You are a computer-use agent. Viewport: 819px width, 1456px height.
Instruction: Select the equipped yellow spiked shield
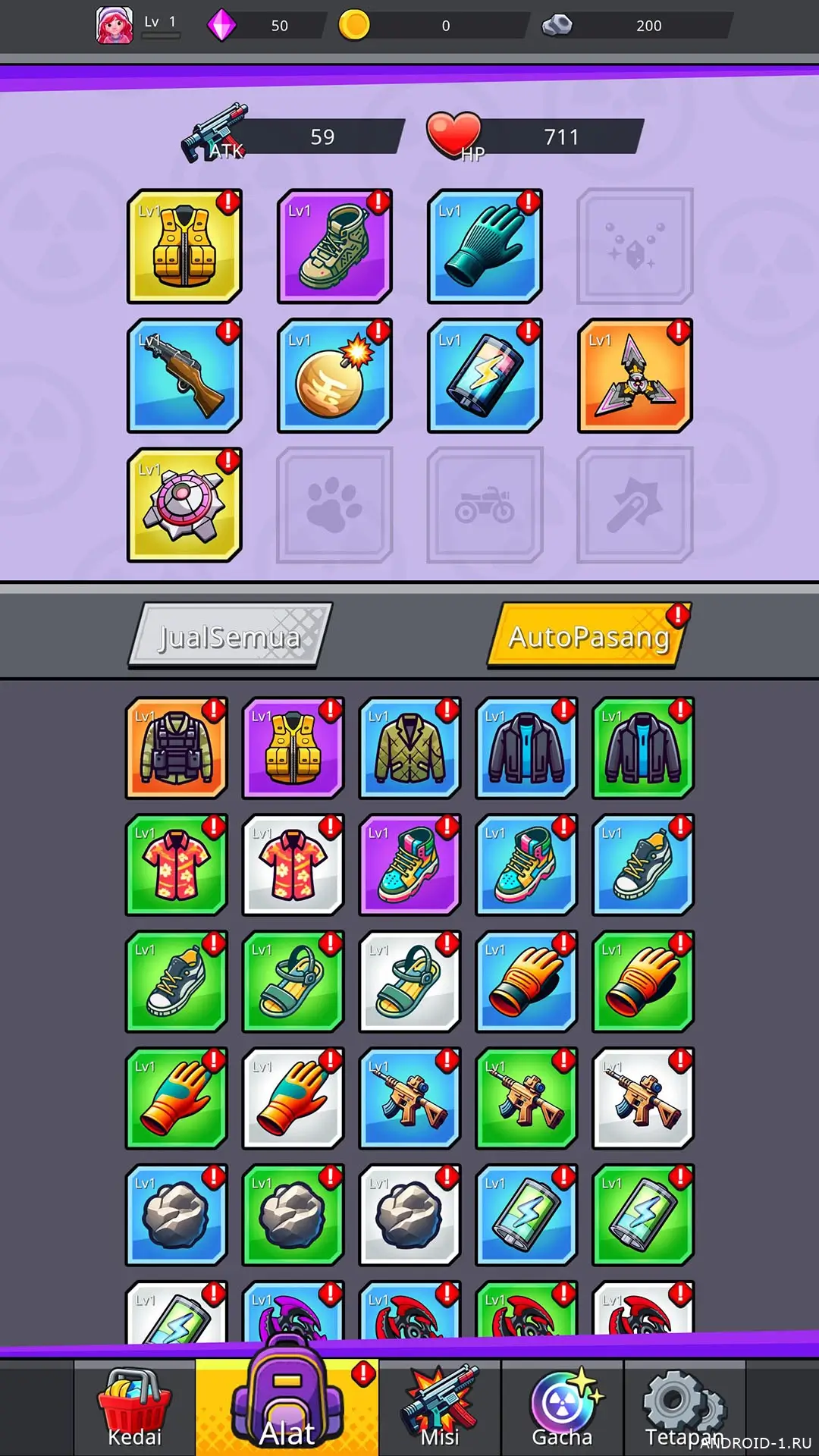184,504
